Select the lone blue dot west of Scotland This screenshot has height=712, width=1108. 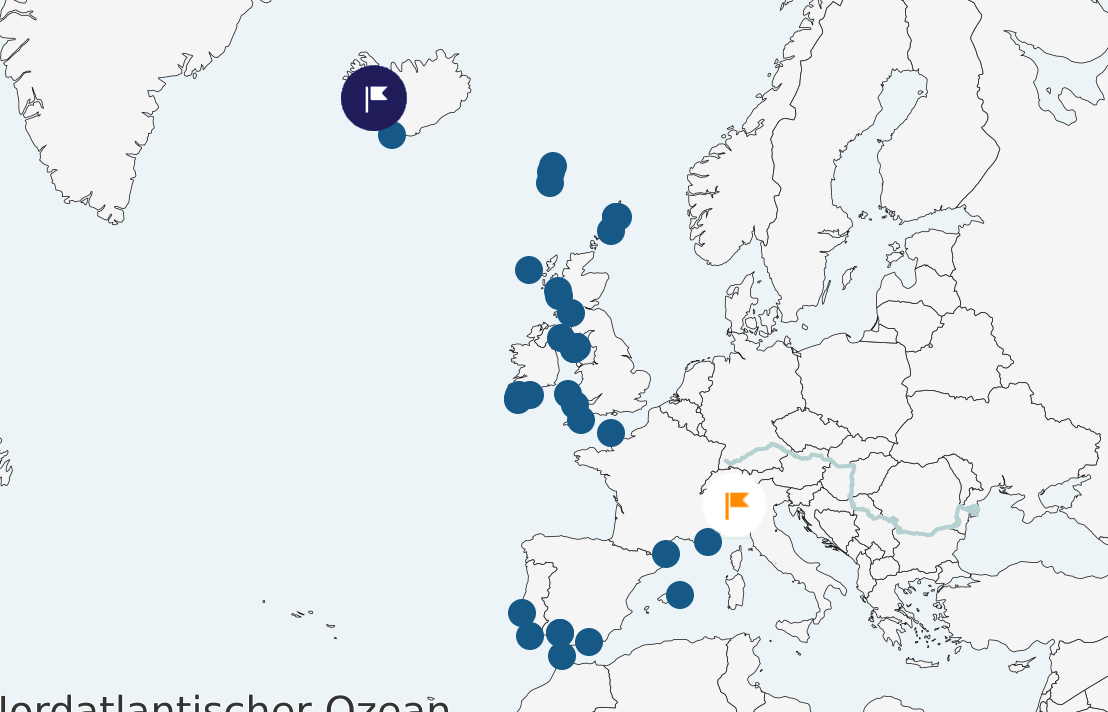pos(529,270)
